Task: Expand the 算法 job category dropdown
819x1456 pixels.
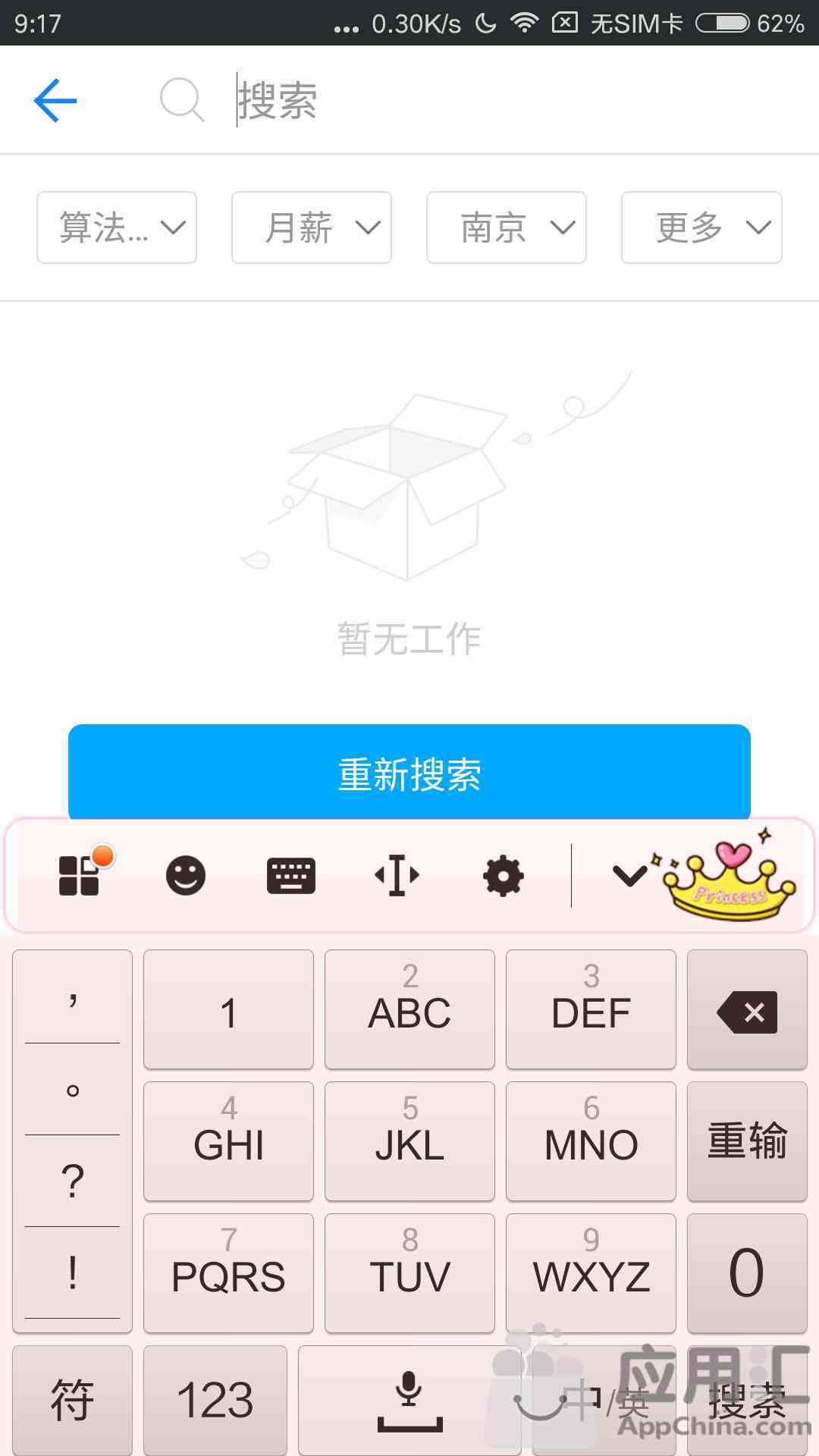Action: (117, 227)
